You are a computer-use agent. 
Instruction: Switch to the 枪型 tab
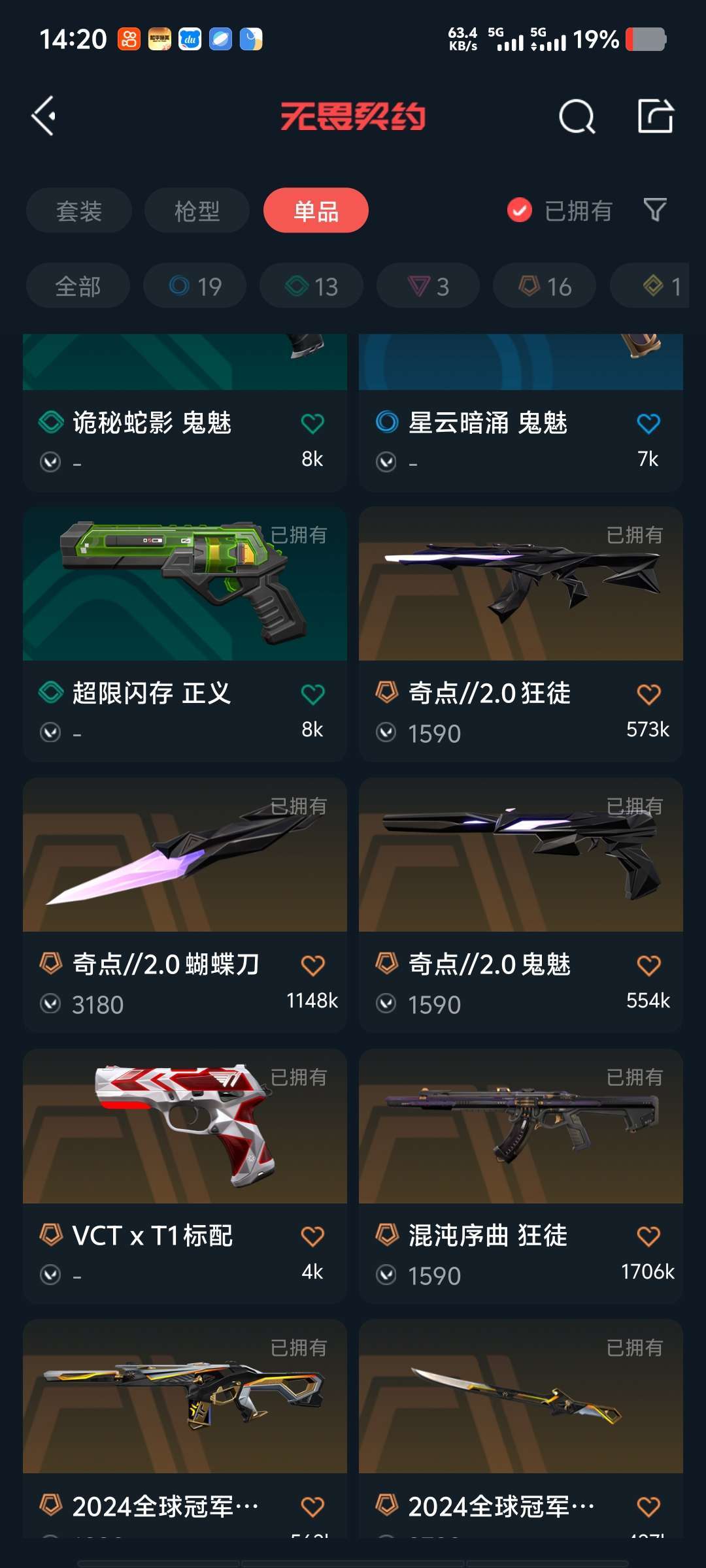[196, 210]
